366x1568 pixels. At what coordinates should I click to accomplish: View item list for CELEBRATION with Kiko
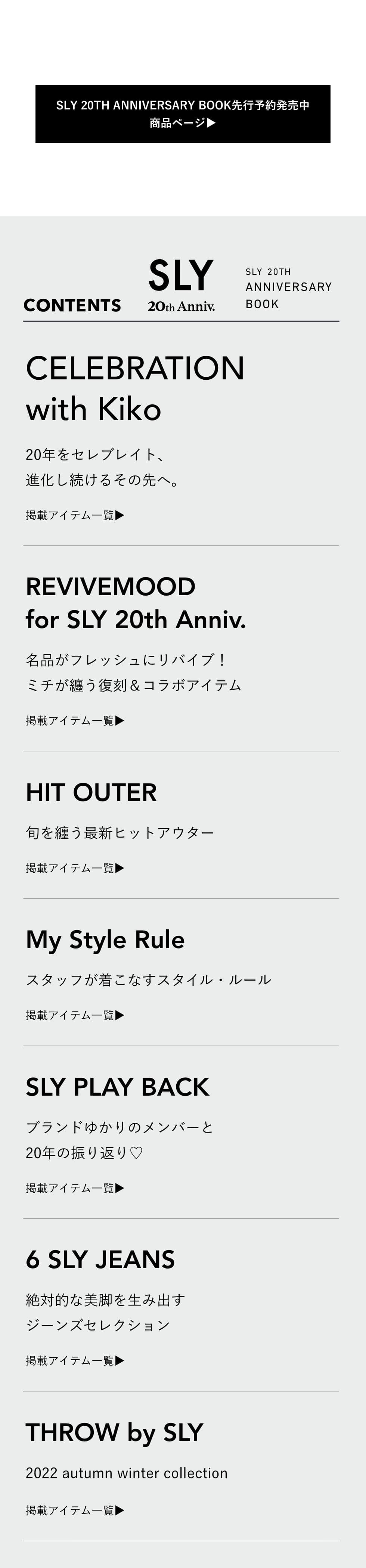tap(75, 515)
